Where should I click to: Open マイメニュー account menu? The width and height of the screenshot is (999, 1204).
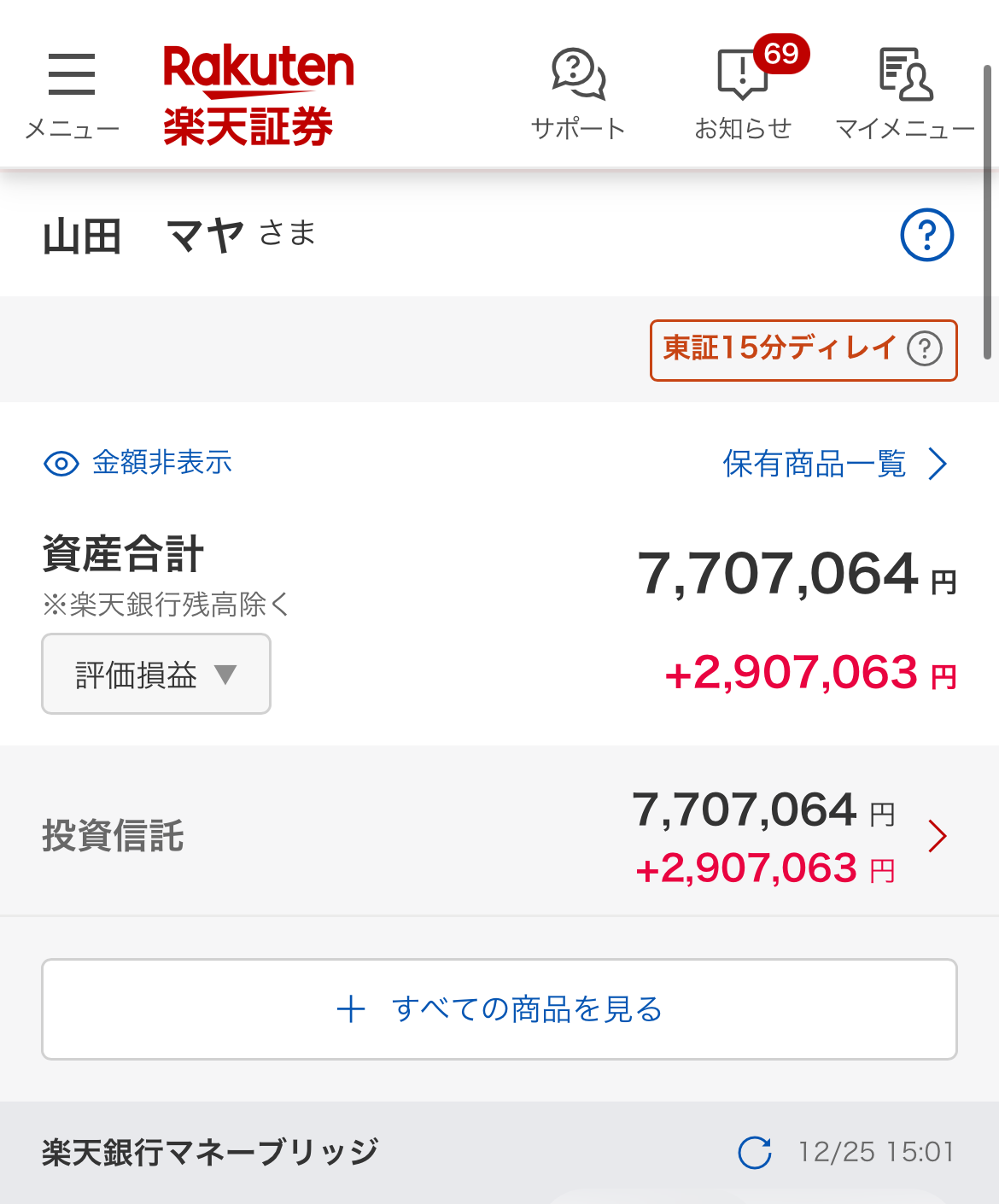click(x=905, y=91)
